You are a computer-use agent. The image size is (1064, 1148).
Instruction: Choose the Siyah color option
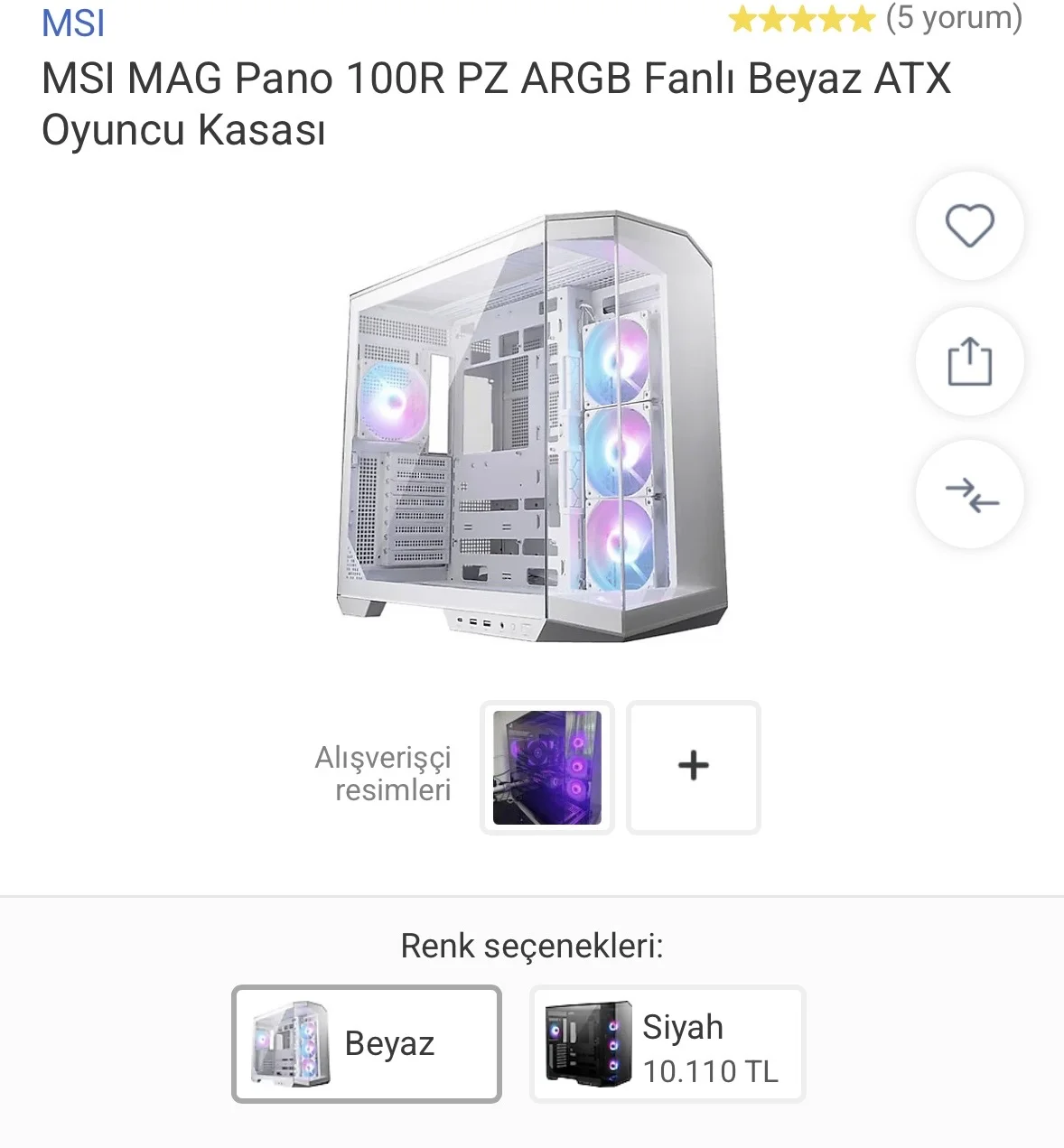point(667,1043)
